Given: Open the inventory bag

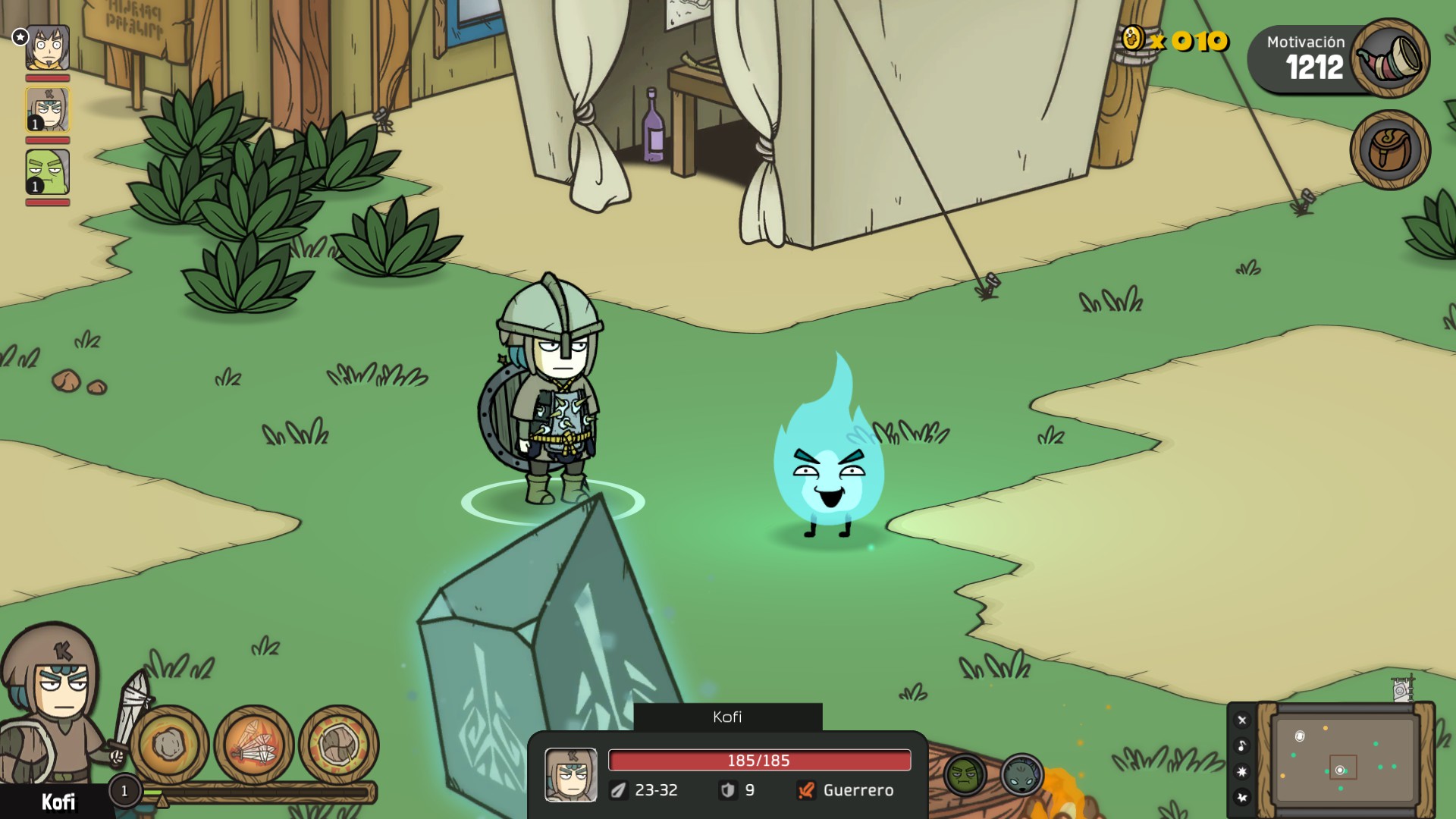Looking at the screenshot, I should coord(1390,149).
